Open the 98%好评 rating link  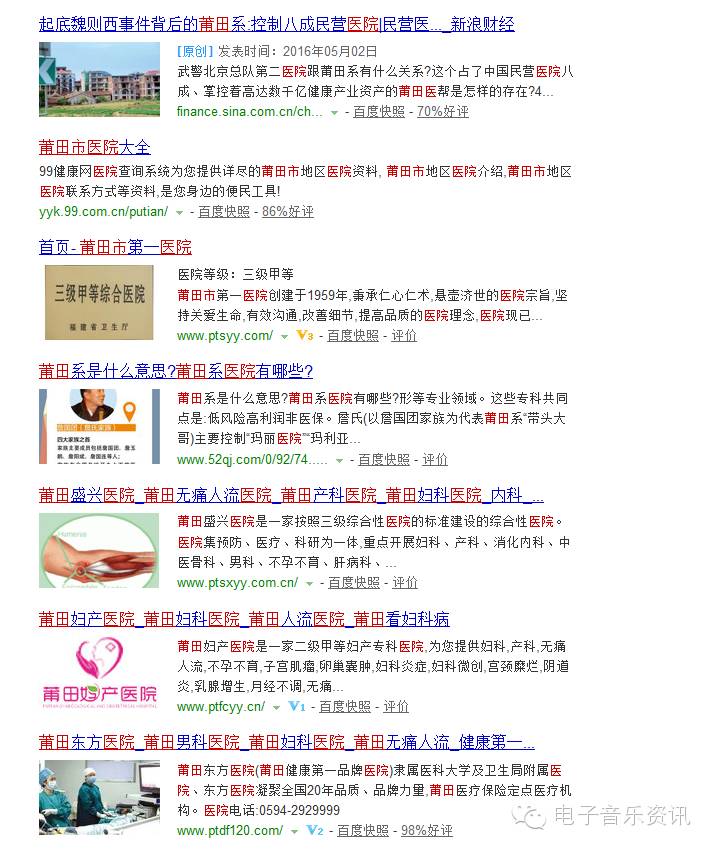[x=426, y=831]
